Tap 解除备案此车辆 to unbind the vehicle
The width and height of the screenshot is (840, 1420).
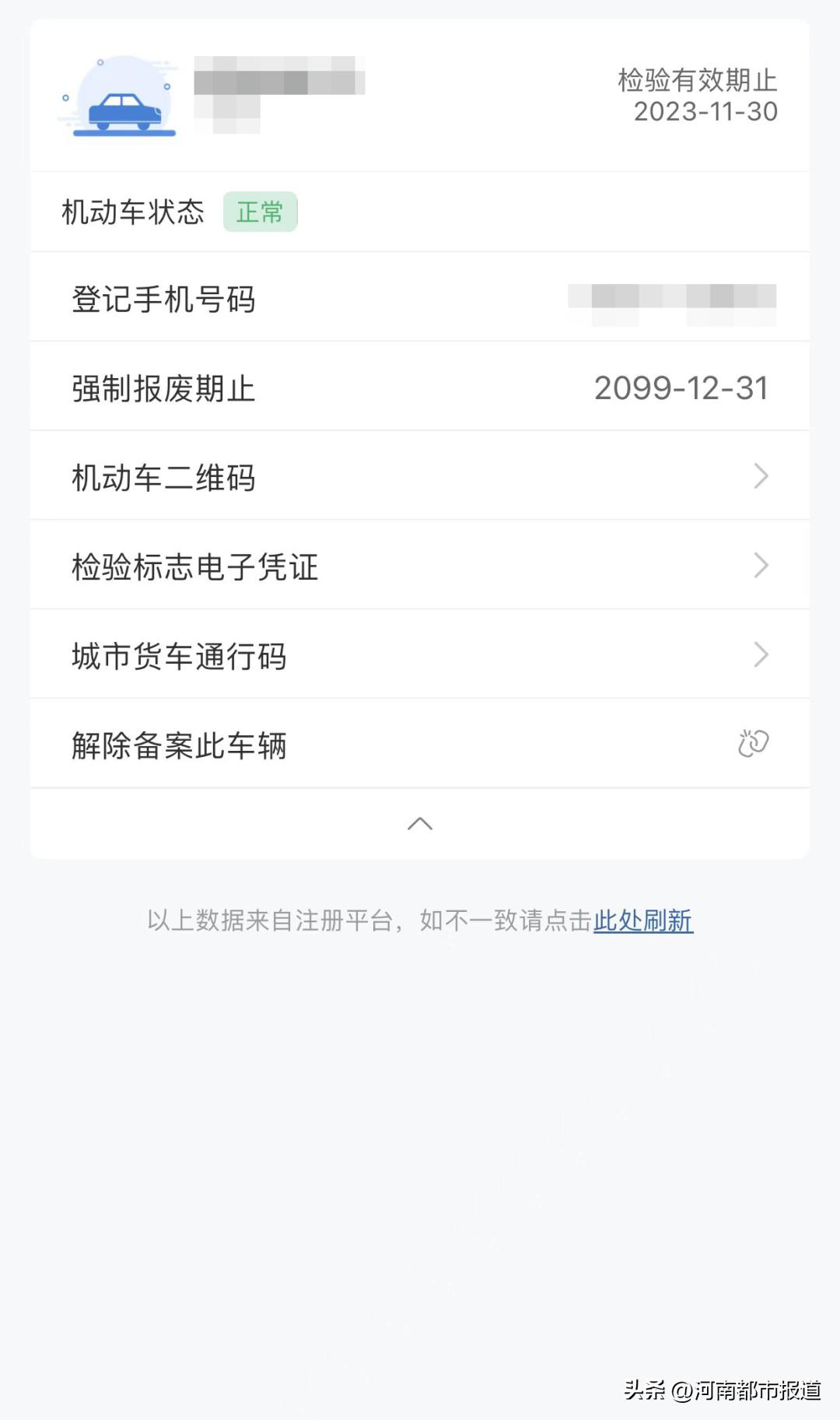[179, 745]
